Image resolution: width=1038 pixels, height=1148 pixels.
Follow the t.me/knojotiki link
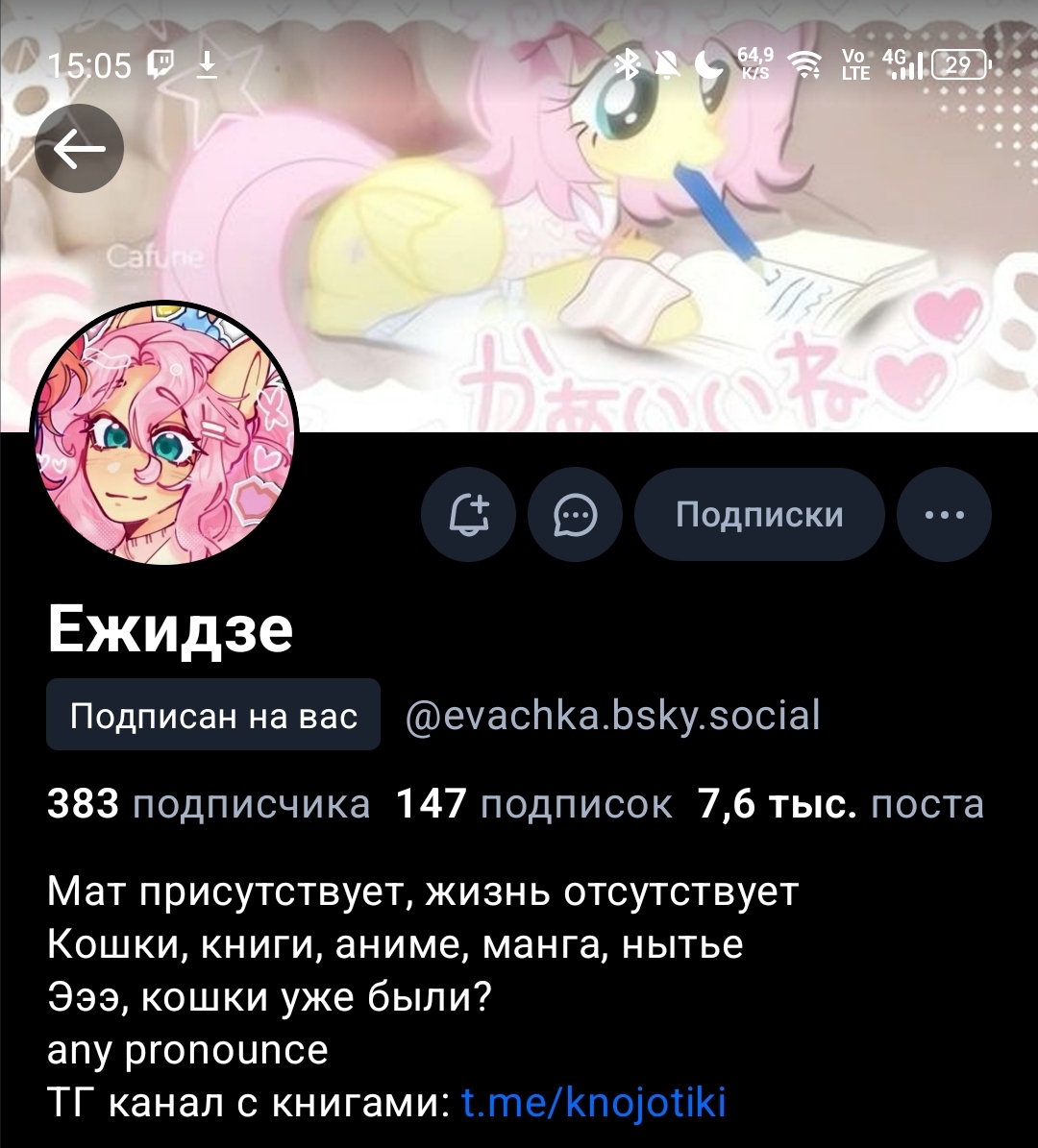[x=593, y=1102]
